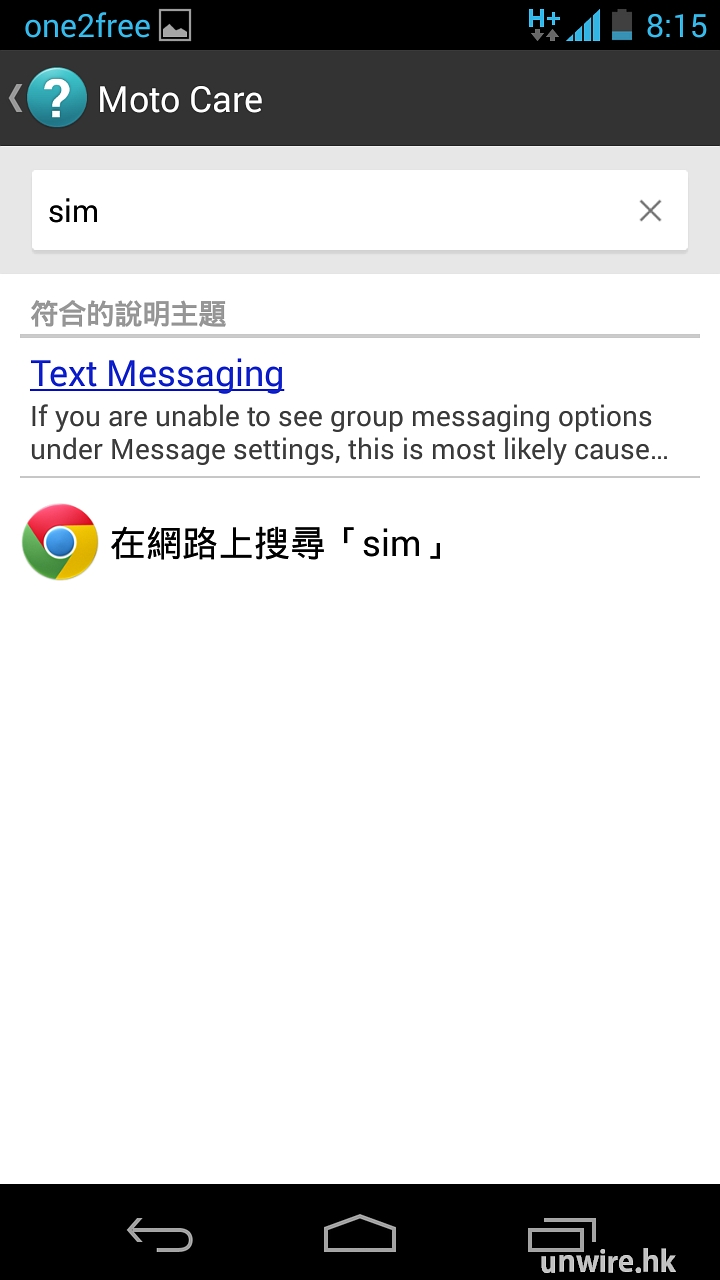Tap the search field containing "sim"
This screenshot has height=1280, width=720.
click(330, 211)
